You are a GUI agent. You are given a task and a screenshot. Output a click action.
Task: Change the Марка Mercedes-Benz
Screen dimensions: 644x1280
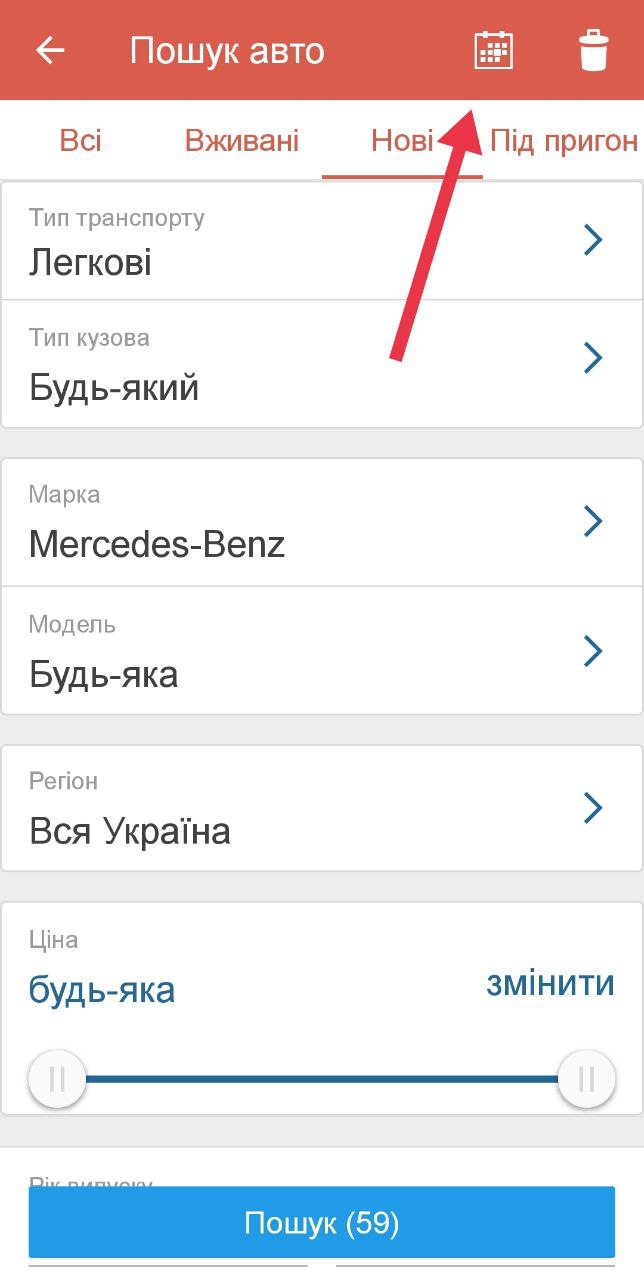(x=322, y=522)
